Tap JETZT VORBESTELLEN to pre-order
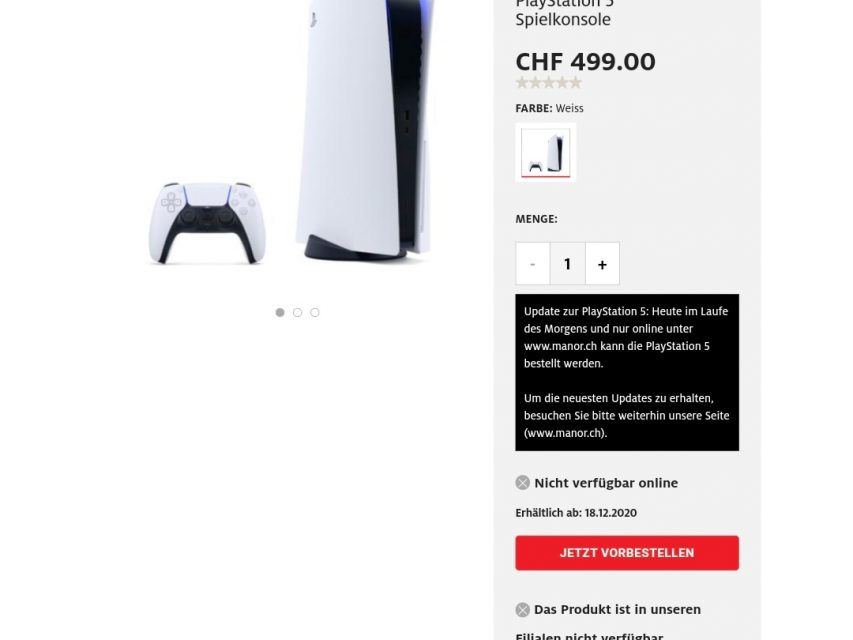This screenshot has height=640, width=853. (x=627, y=553)
